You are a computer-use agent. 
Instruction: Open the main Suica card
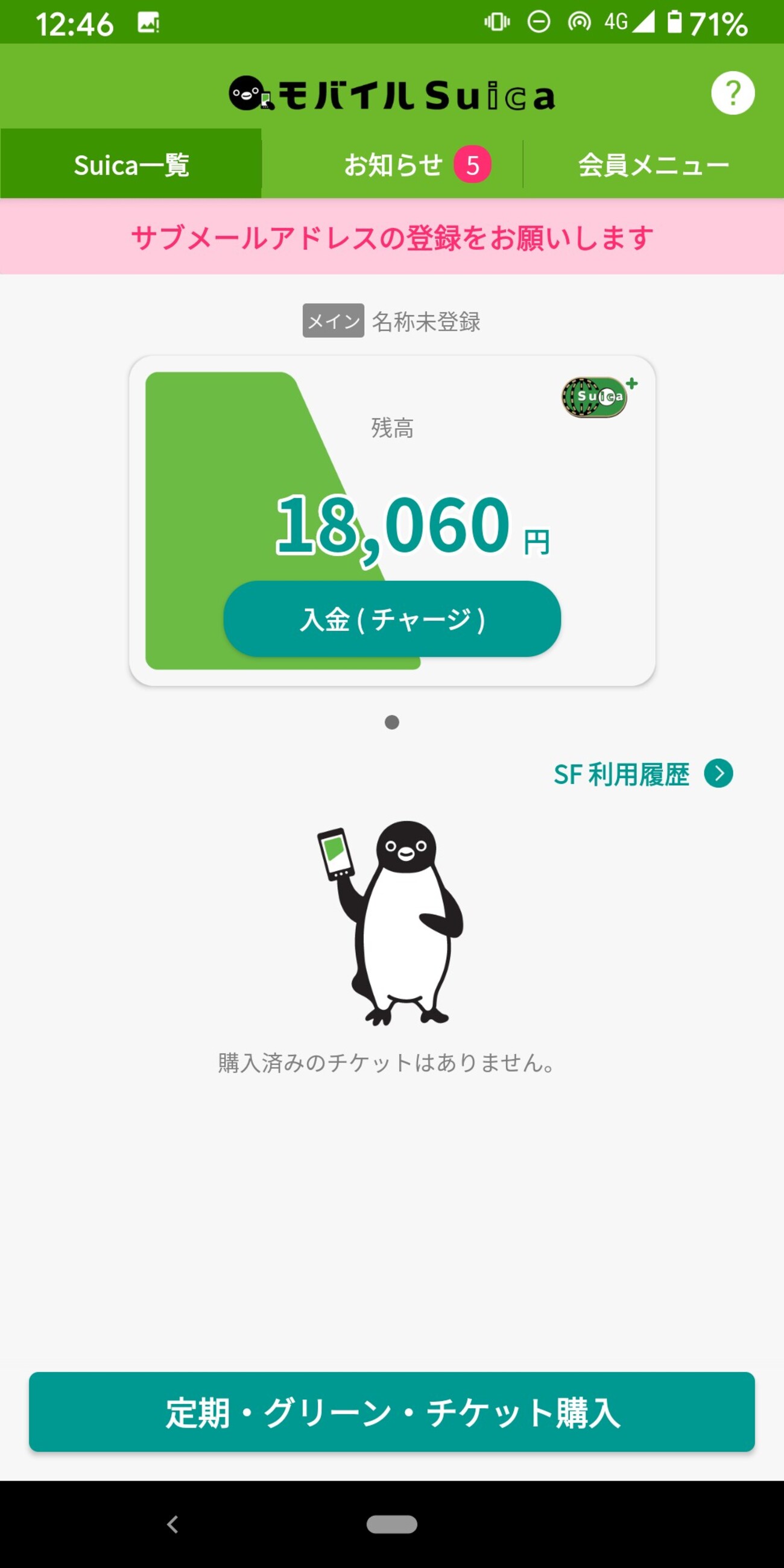pyautogui.click(x=392, y=463)
